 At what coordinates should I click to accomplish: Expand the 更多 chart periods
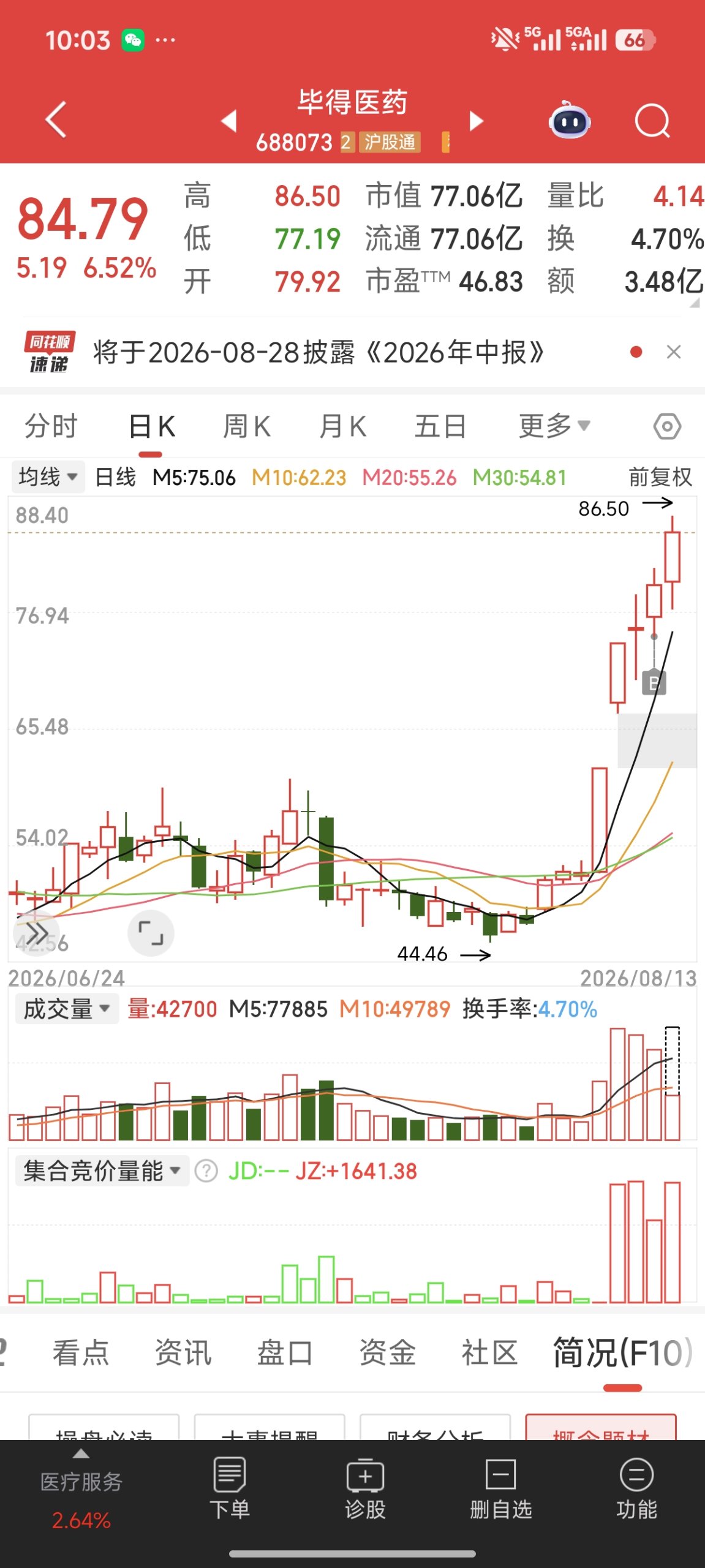554,426
